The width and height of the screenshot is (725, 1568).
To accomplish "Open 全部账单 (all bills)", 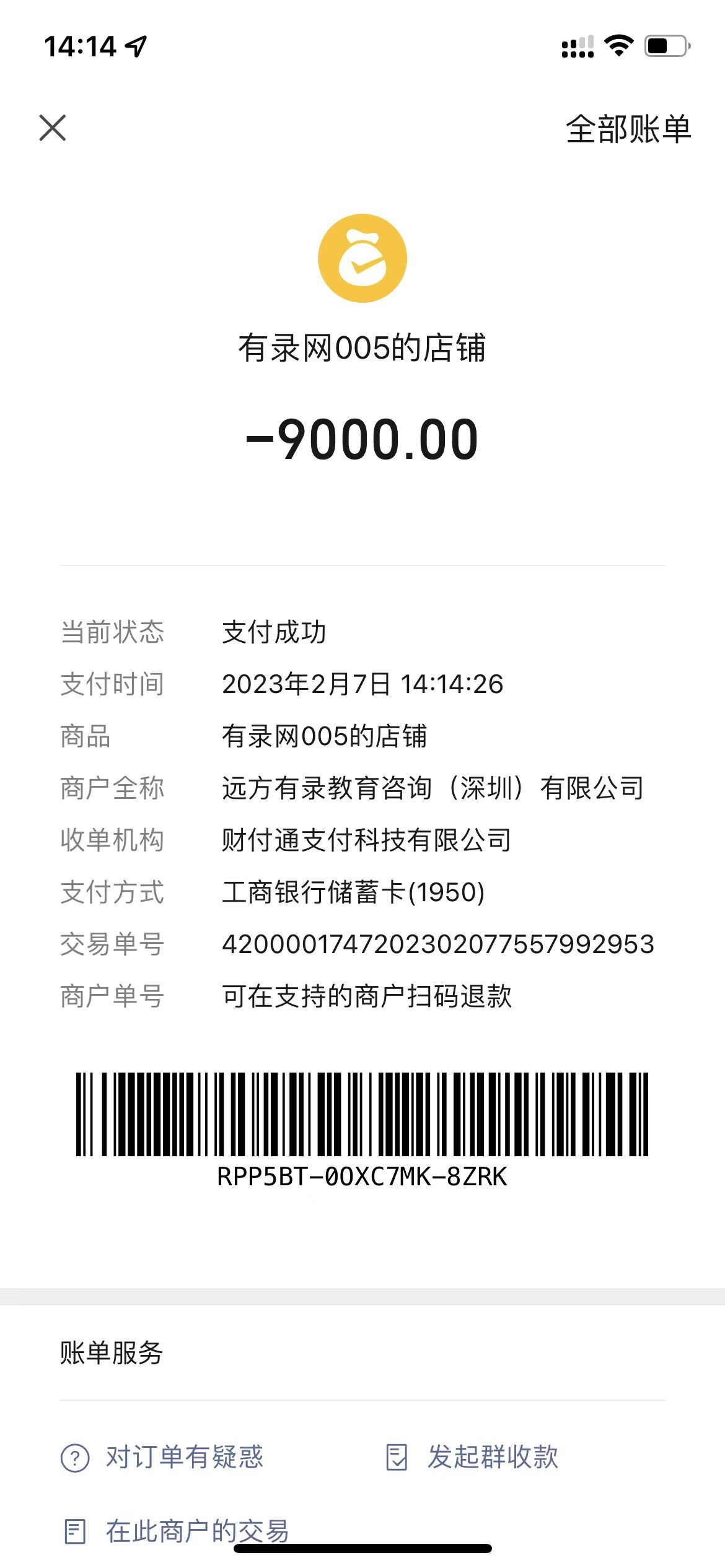I will click(628, 129).
